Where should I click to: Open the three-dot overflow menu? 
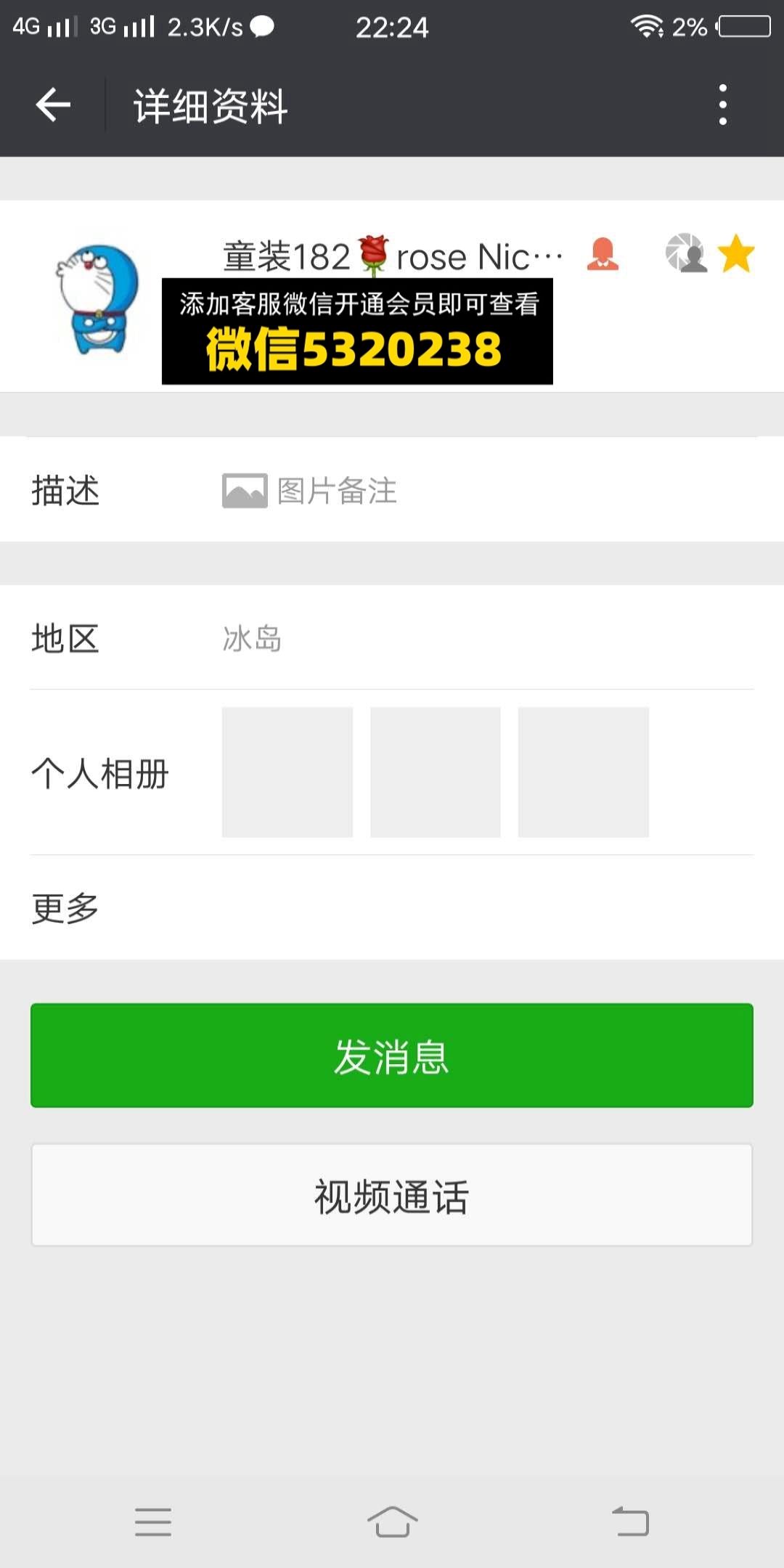[722, 105]
